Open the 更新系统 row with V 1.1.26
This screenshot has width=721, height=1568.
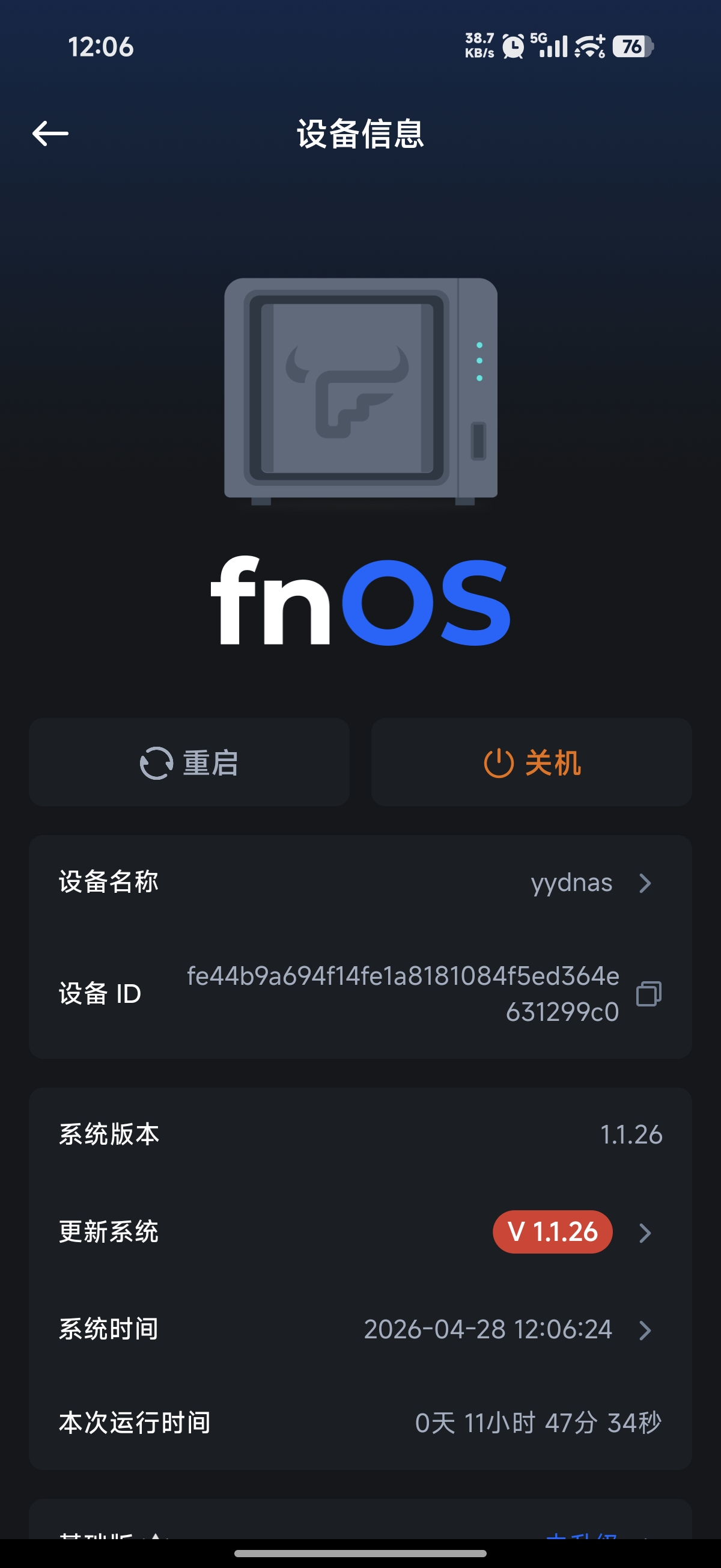click(x=360, y=1232)
